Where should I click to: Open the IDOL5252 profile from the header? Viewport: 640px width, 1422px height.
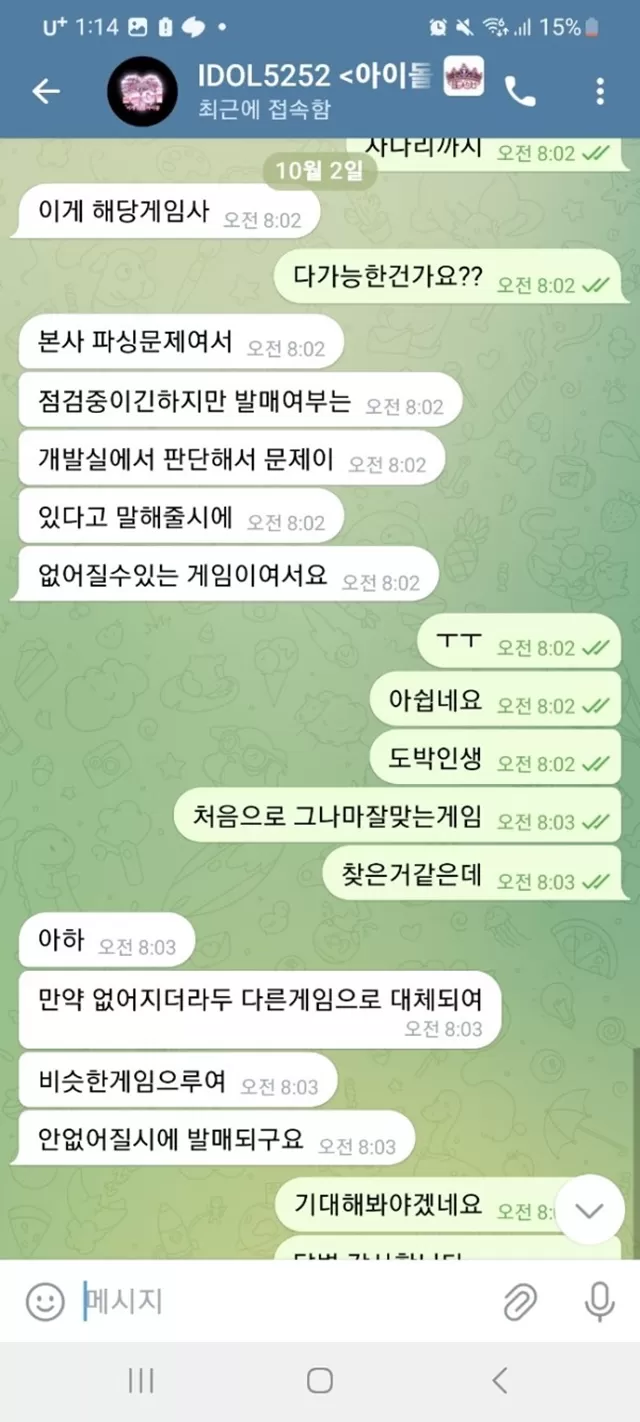[296, 91]
